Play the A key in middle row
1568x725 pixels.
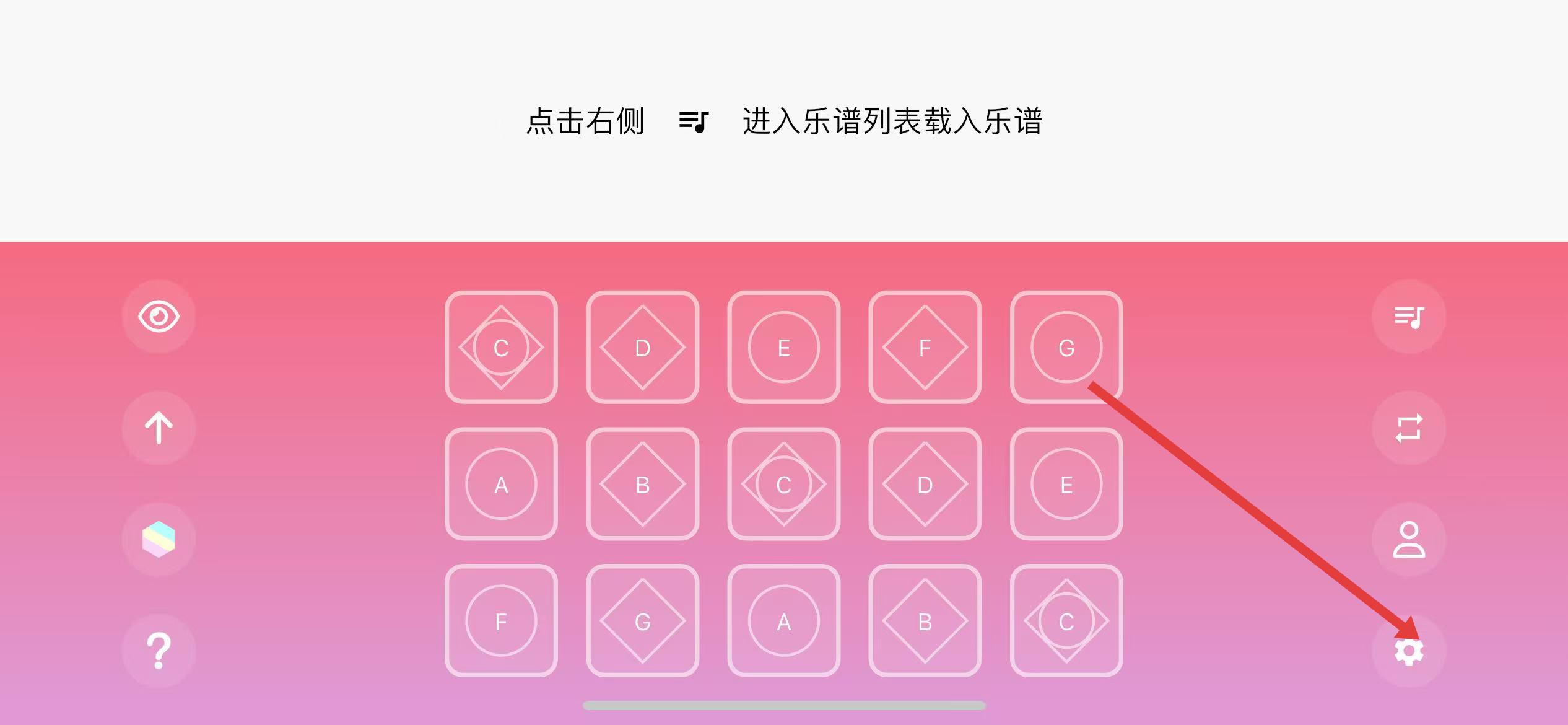[501, 484]
